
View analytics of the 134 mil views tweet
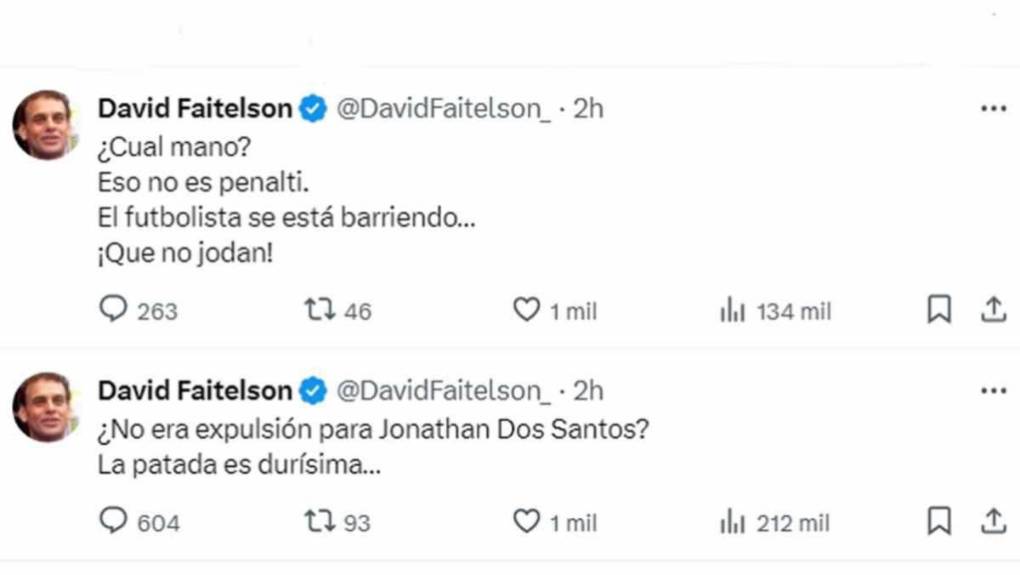click(732, 311)
